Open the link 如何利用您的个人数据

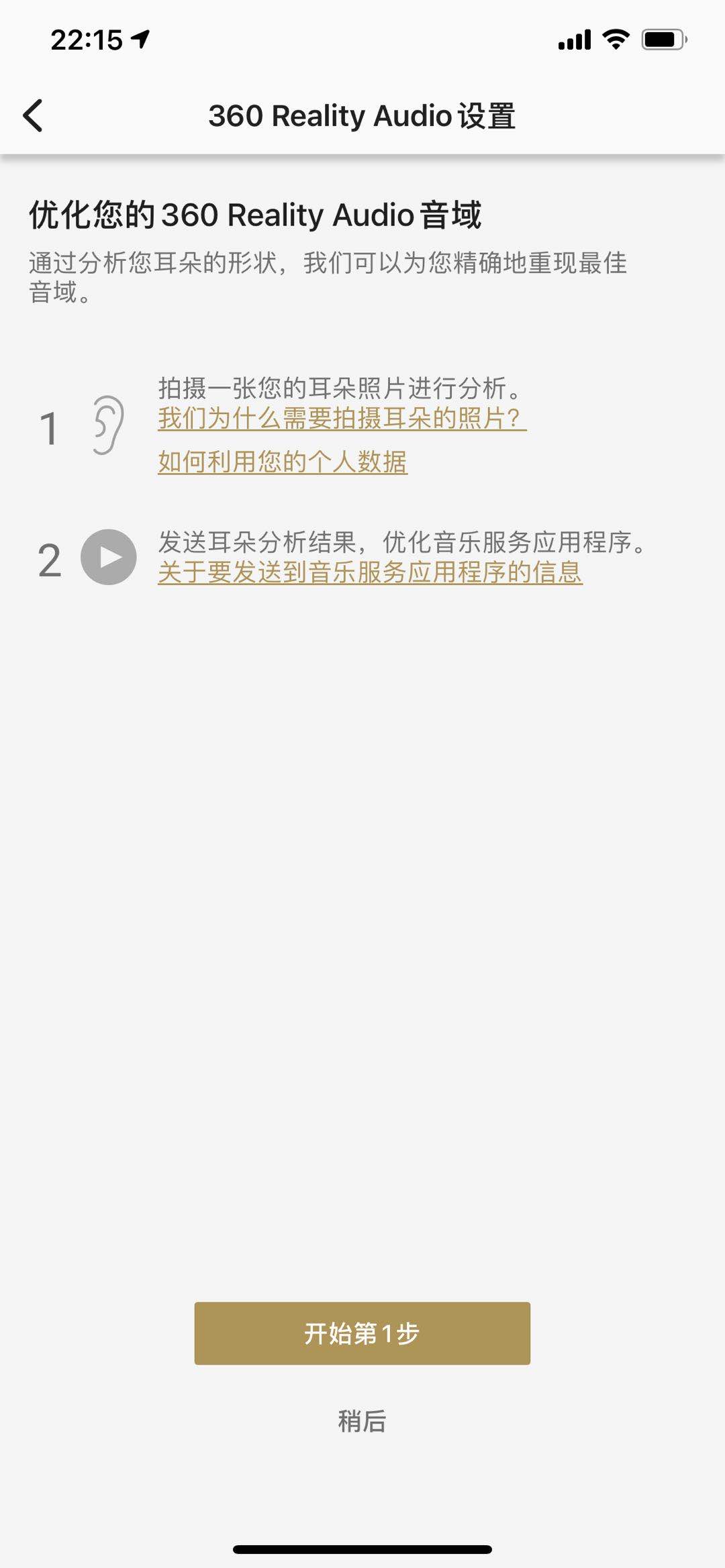pyautogui.click(x=282, y=463)
